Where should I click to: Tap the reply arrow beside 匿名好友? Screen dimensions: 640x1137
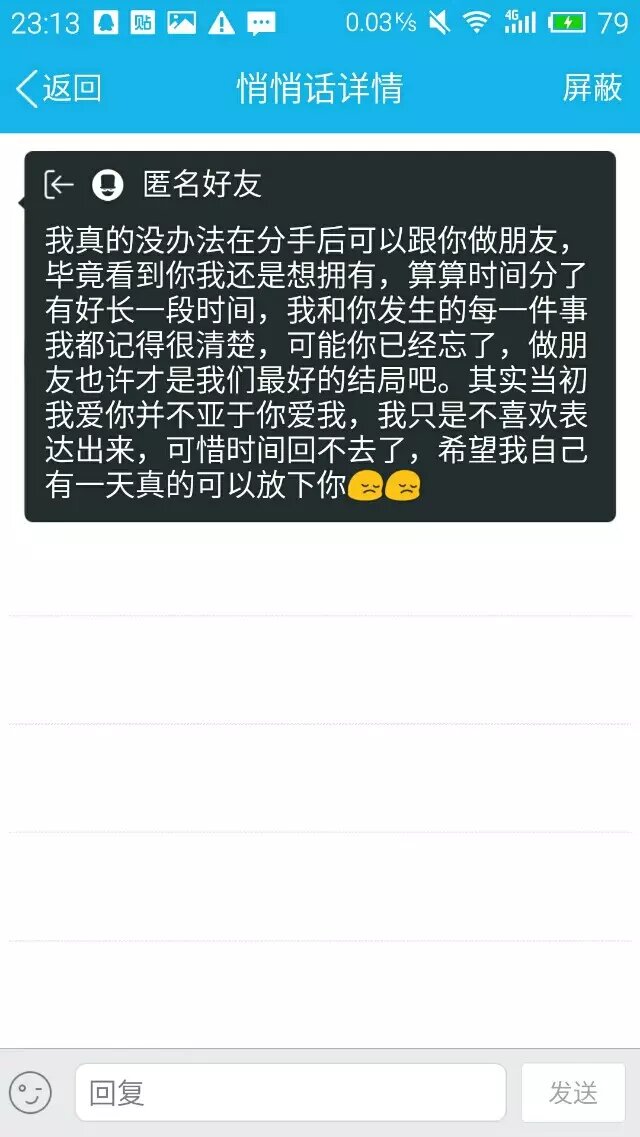point(59,184)
